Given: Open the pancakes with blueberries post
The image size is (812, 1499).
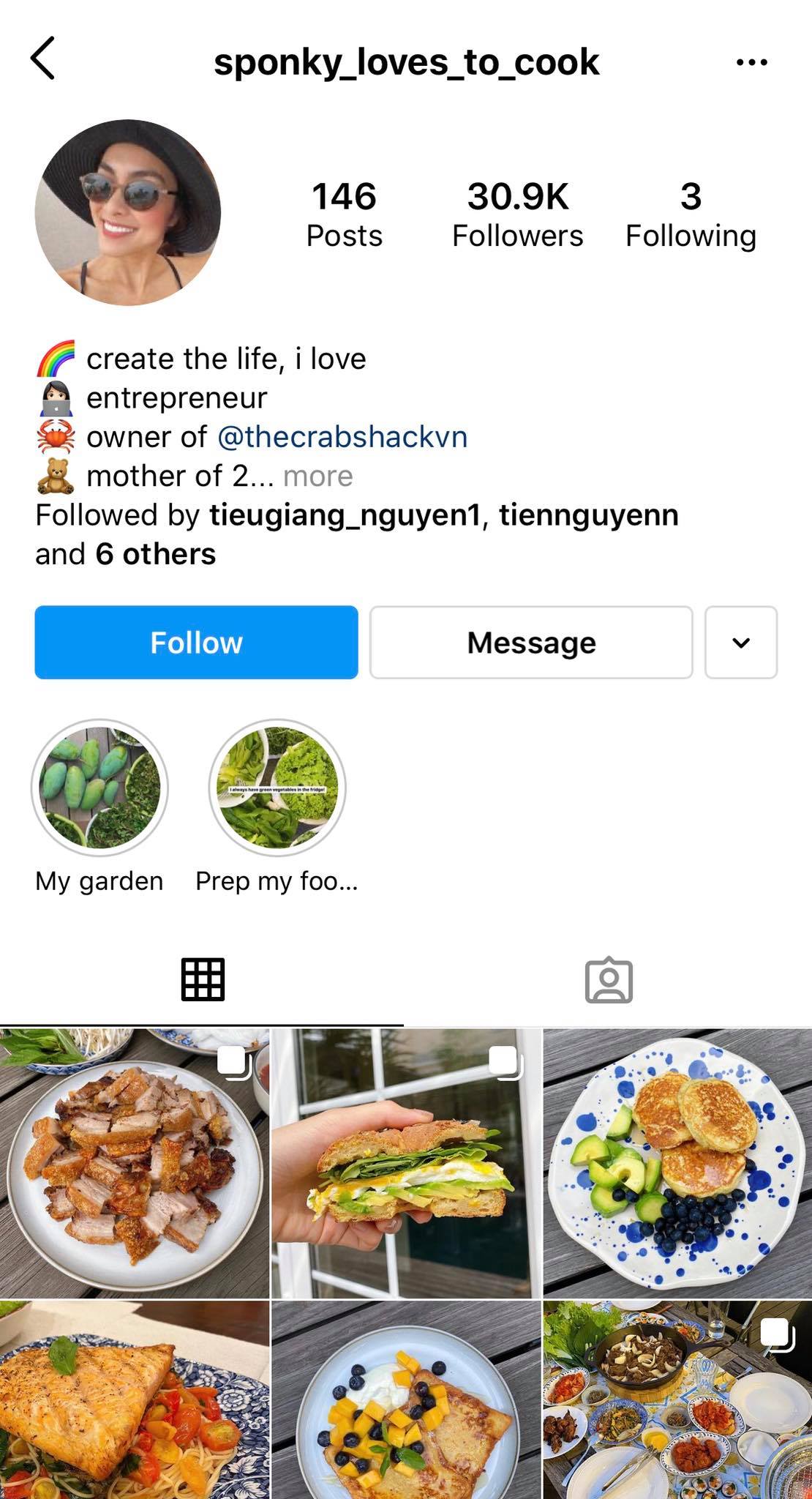Looking at the screenshot, I should pyautogui.click(x=677, y=1163).
